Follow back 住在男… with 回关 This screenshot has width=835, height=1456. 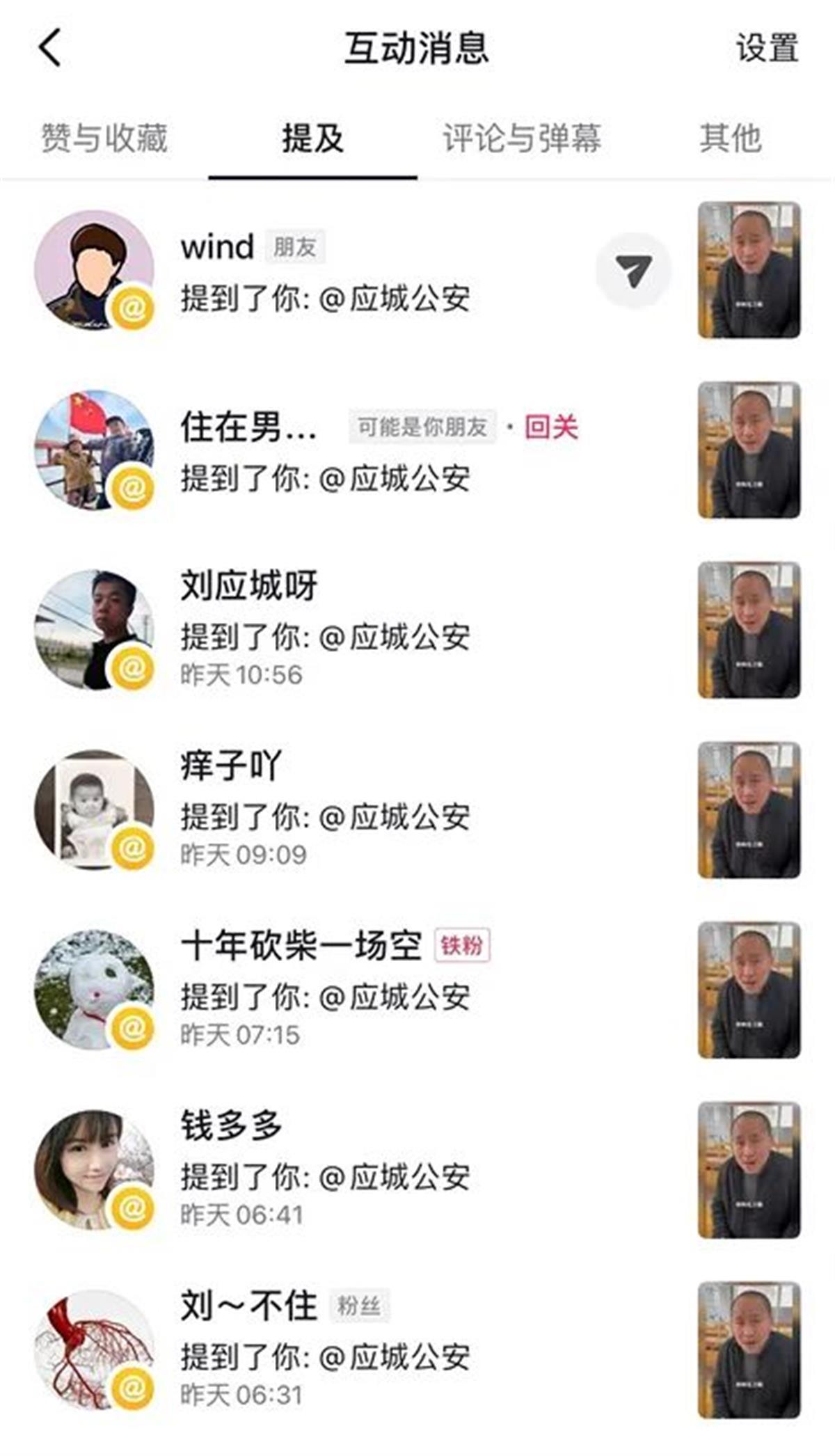[x=551, y=427]
